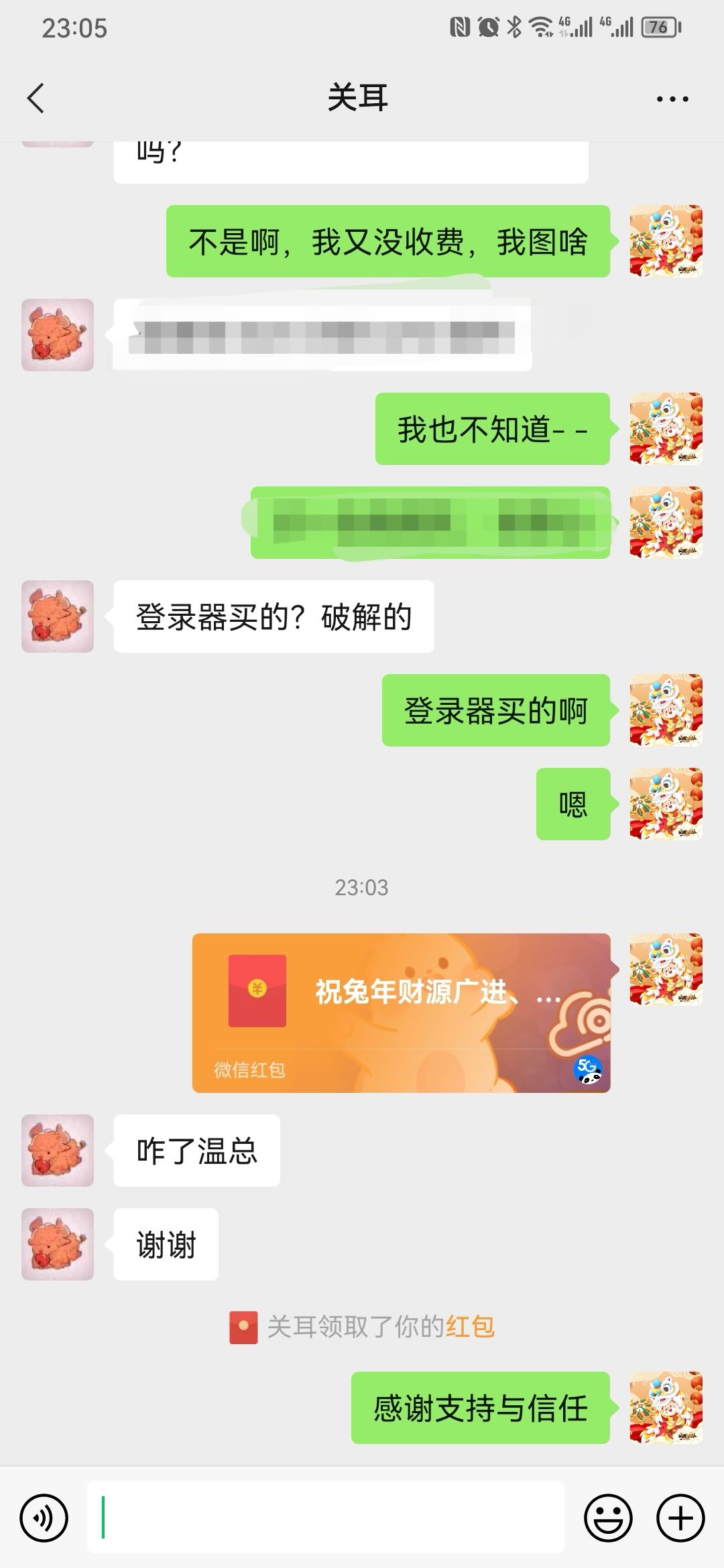Go back to the chat list
Screen dimensions: 724x1568
[36, 99]
